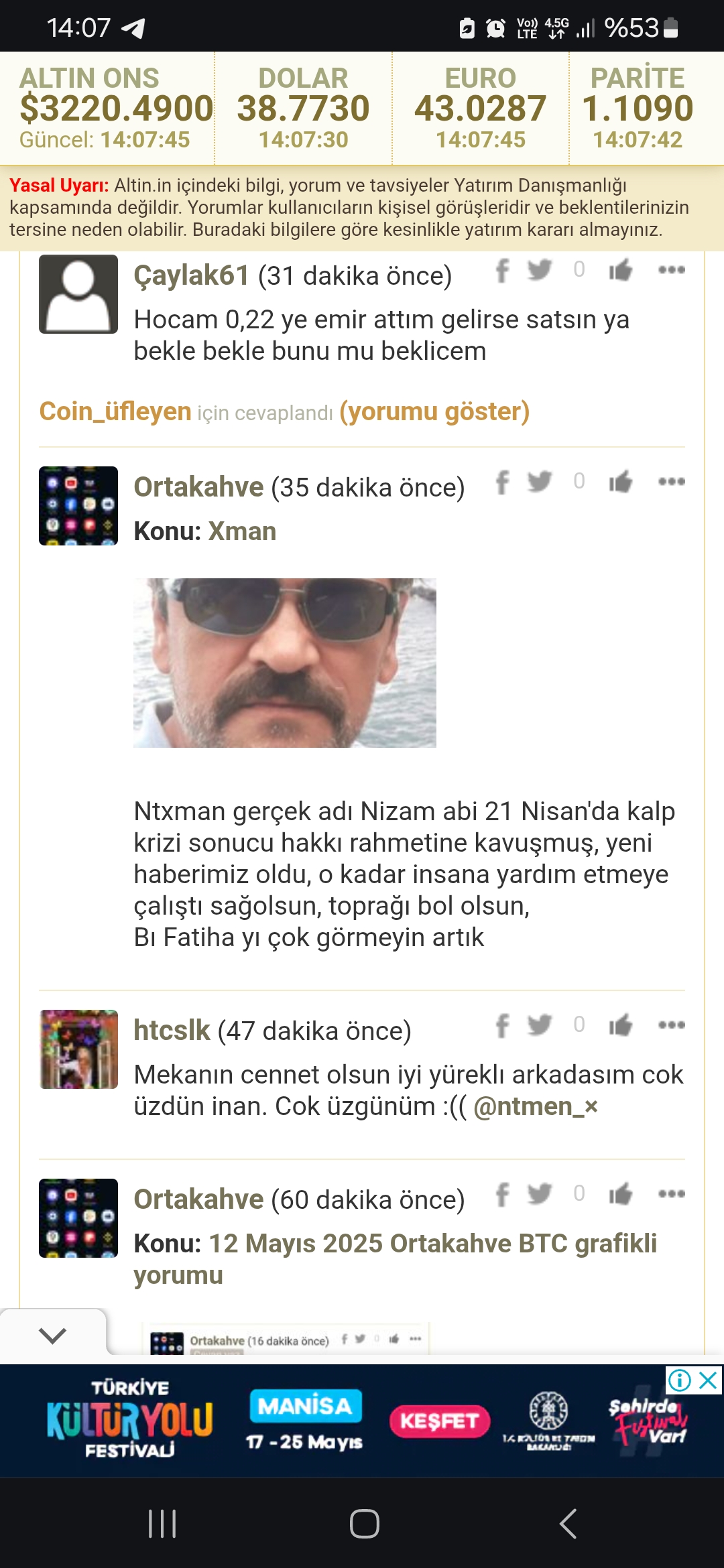The width and height of the screenshot is (724, 1568).
Task: Open the DOLAR rate ticker
Action: (303, 108)
